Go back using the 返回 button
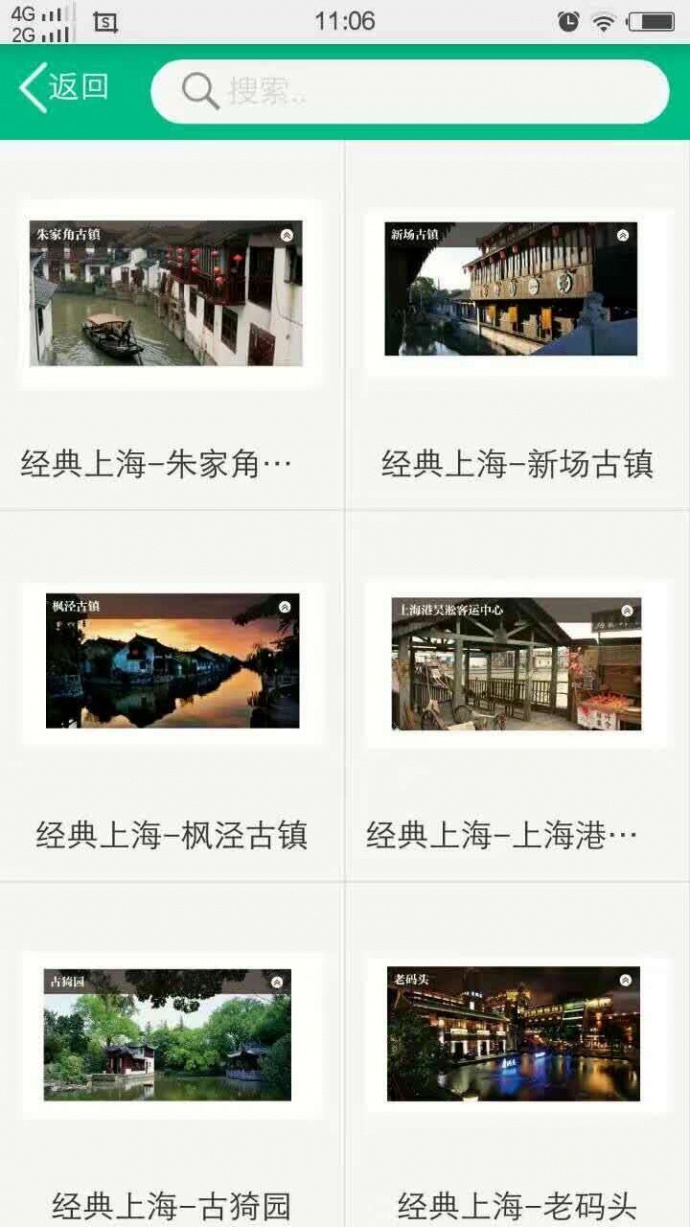This screenshot has width=690, height=1227. click(64, 88)
